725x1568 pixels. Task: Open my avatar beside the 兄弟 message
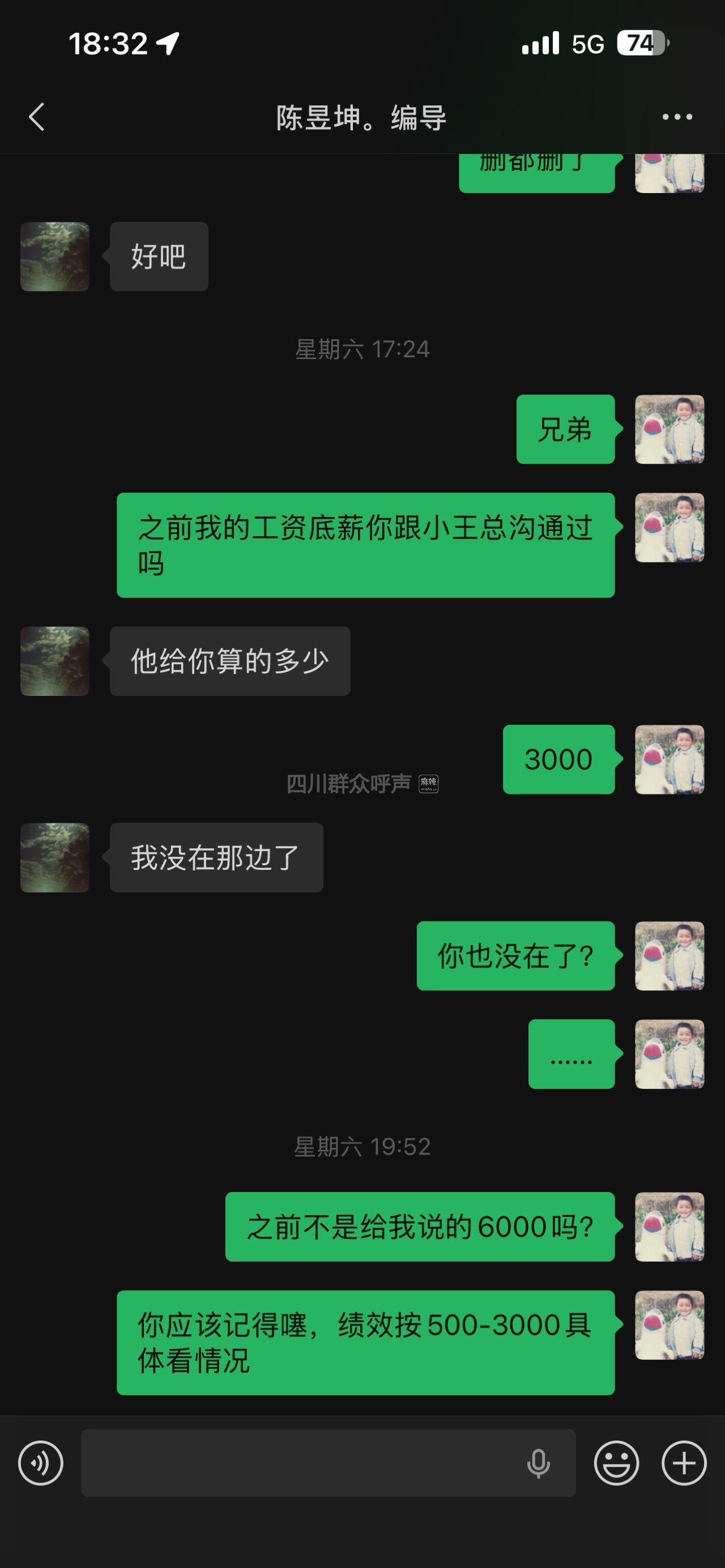pyautogui.click(x=669, y=429)
